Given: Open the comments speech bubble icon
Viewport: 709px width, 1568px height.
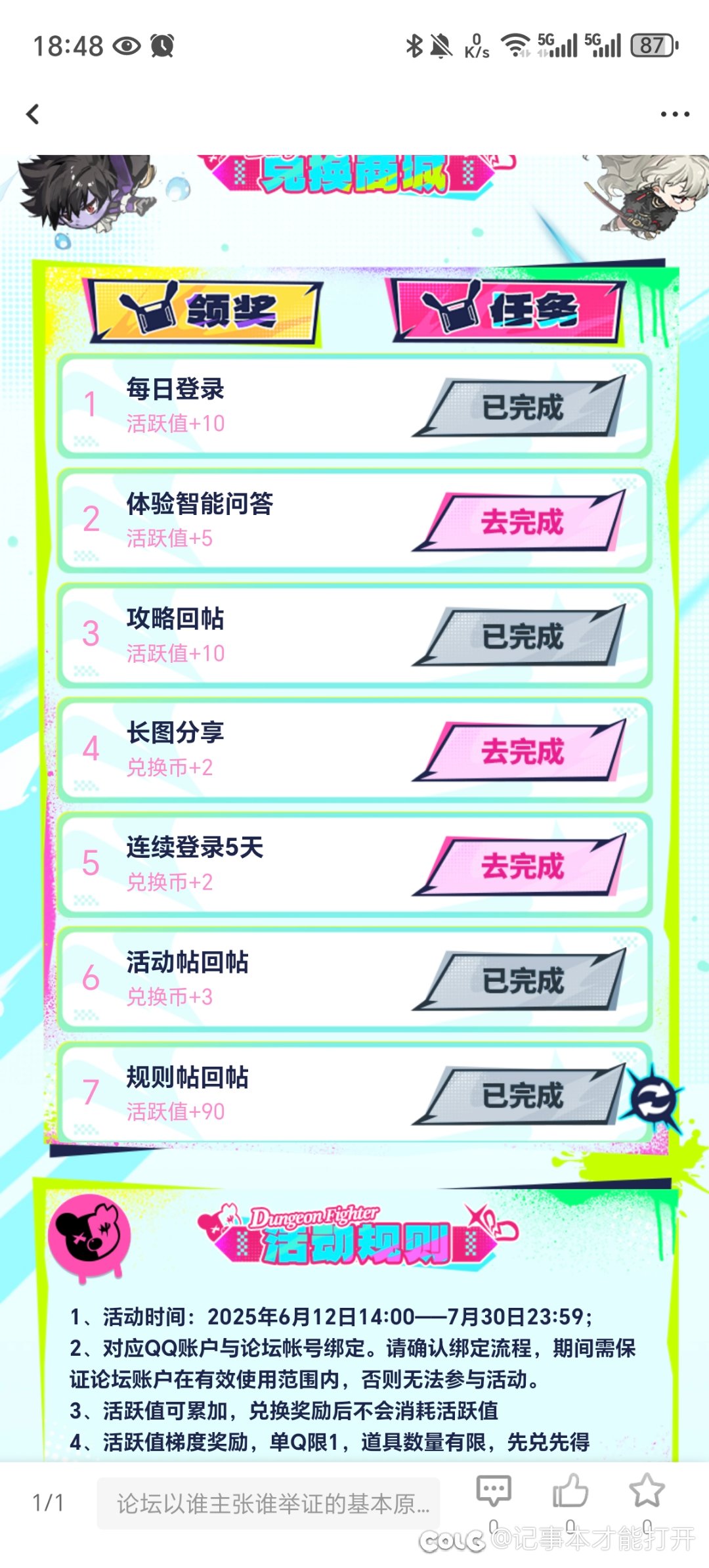Looking at the screenshot, I should click(x=494, y=1490).
